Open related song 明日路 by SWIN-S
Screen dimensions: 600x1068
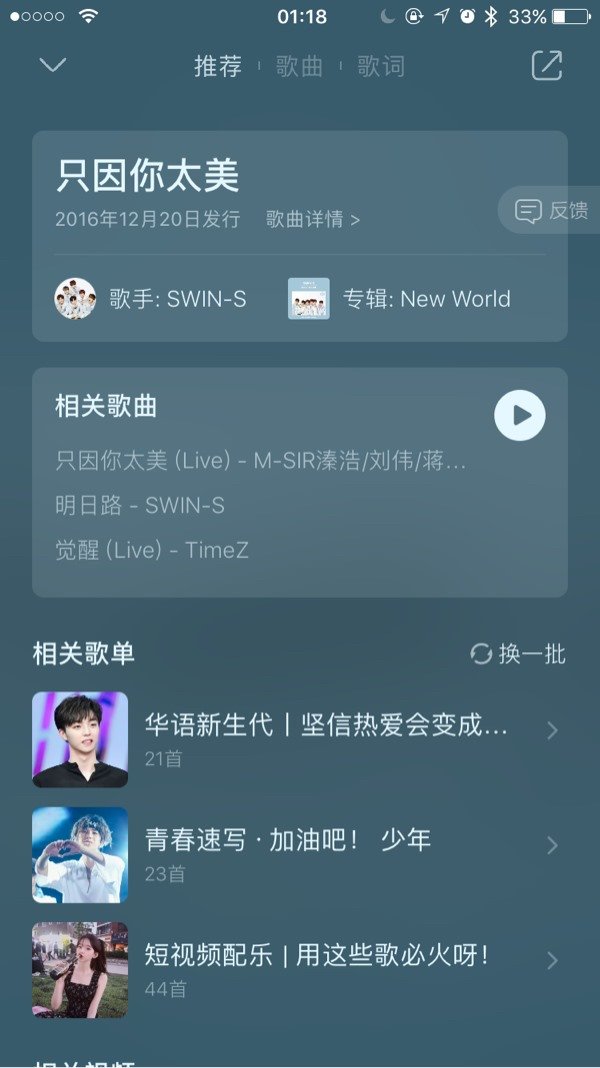click(x=140, y=506)
